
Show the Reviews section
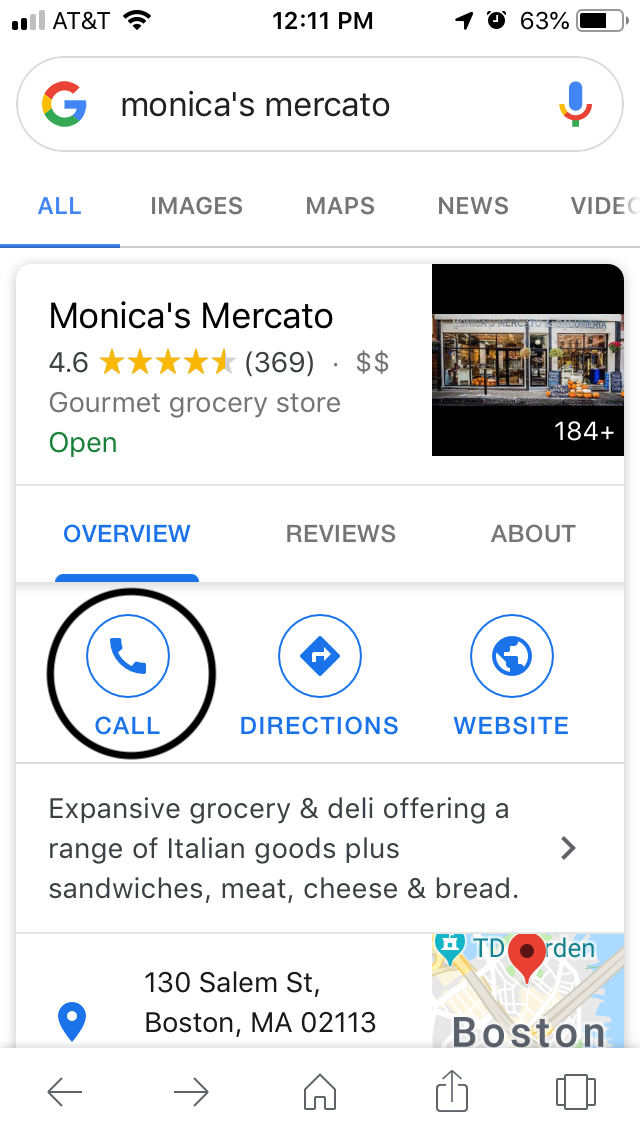coord(340,534)
